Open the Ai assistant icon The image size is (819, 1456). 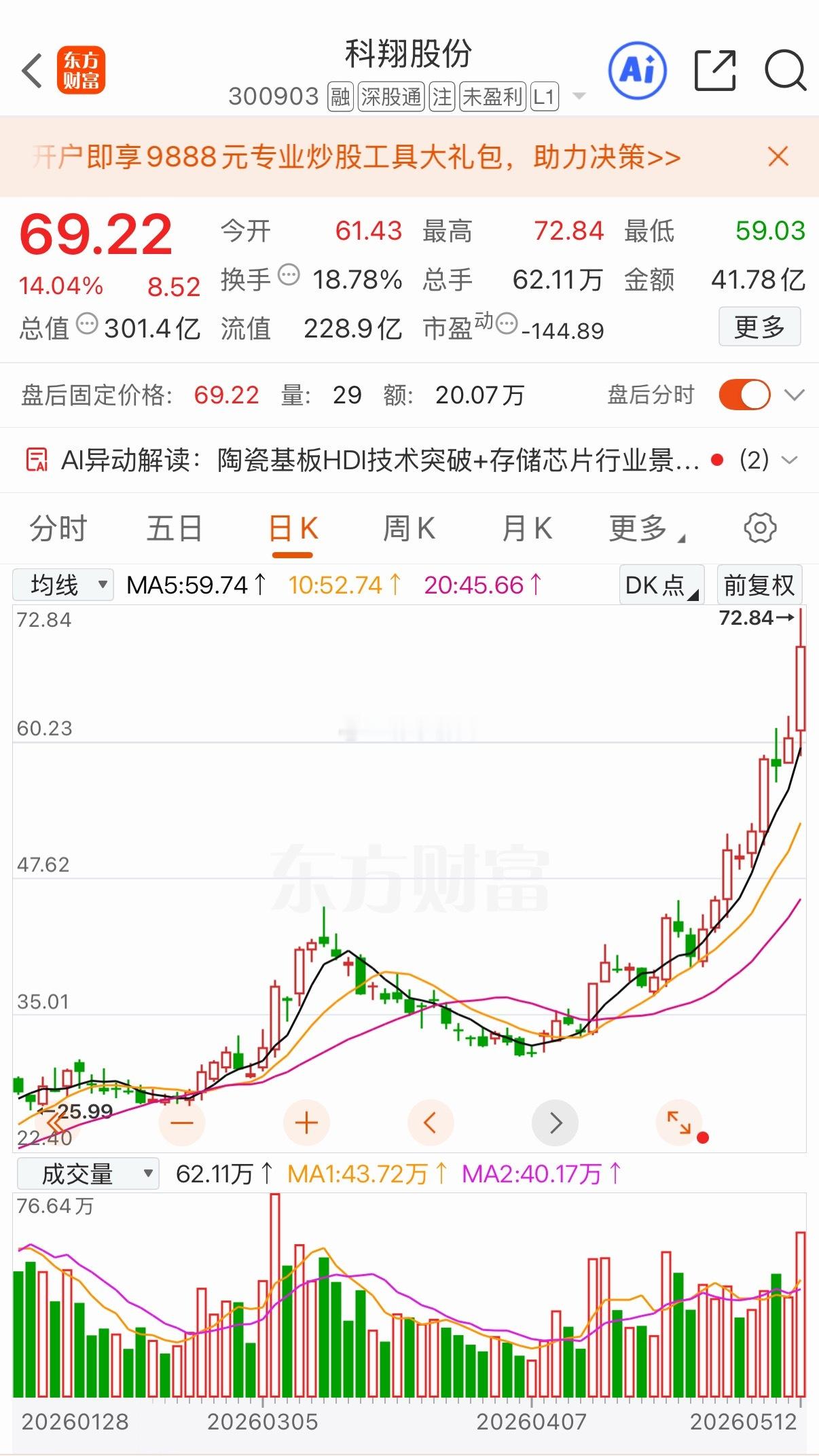click(x=637, y=70)
